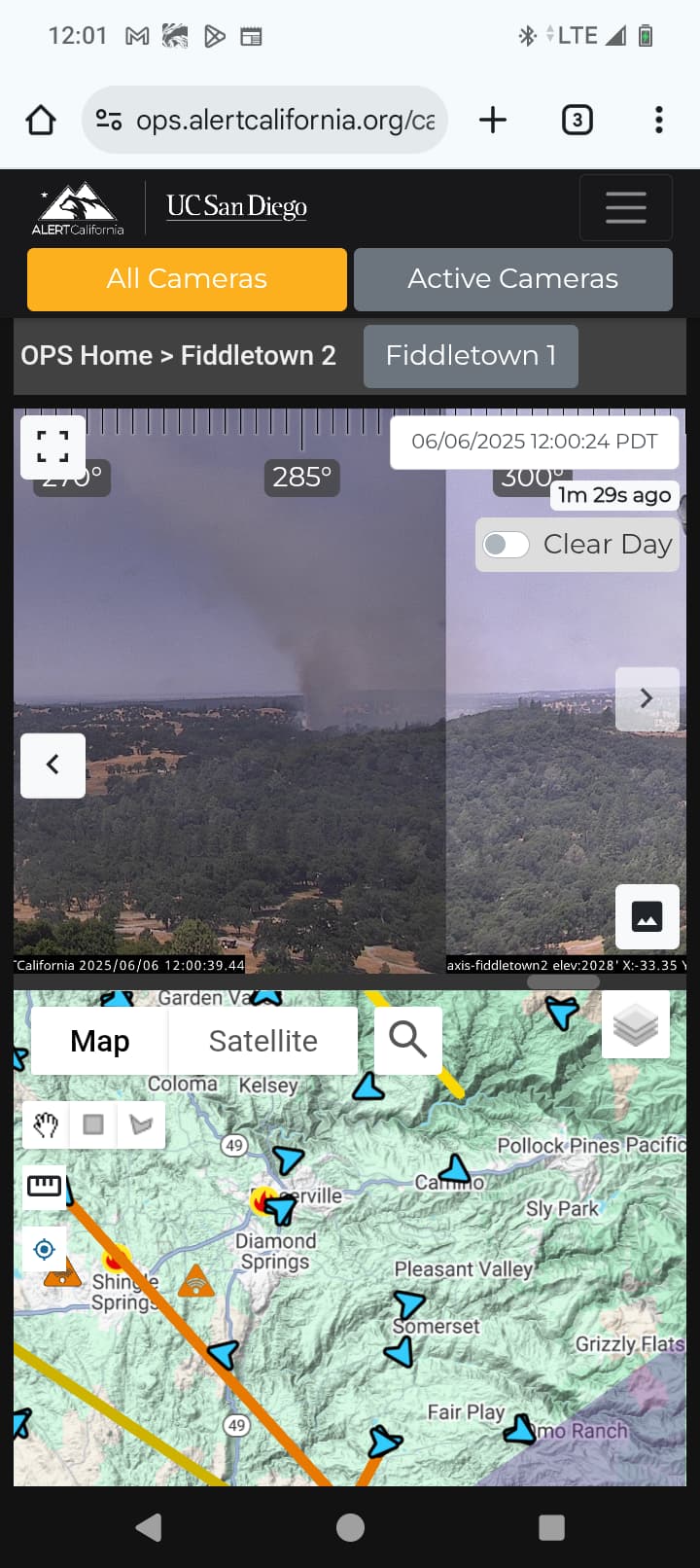The width and height of the screenshot is (700, 1568).
Task: Open the map search magnifier
Action: (408, 1040)
